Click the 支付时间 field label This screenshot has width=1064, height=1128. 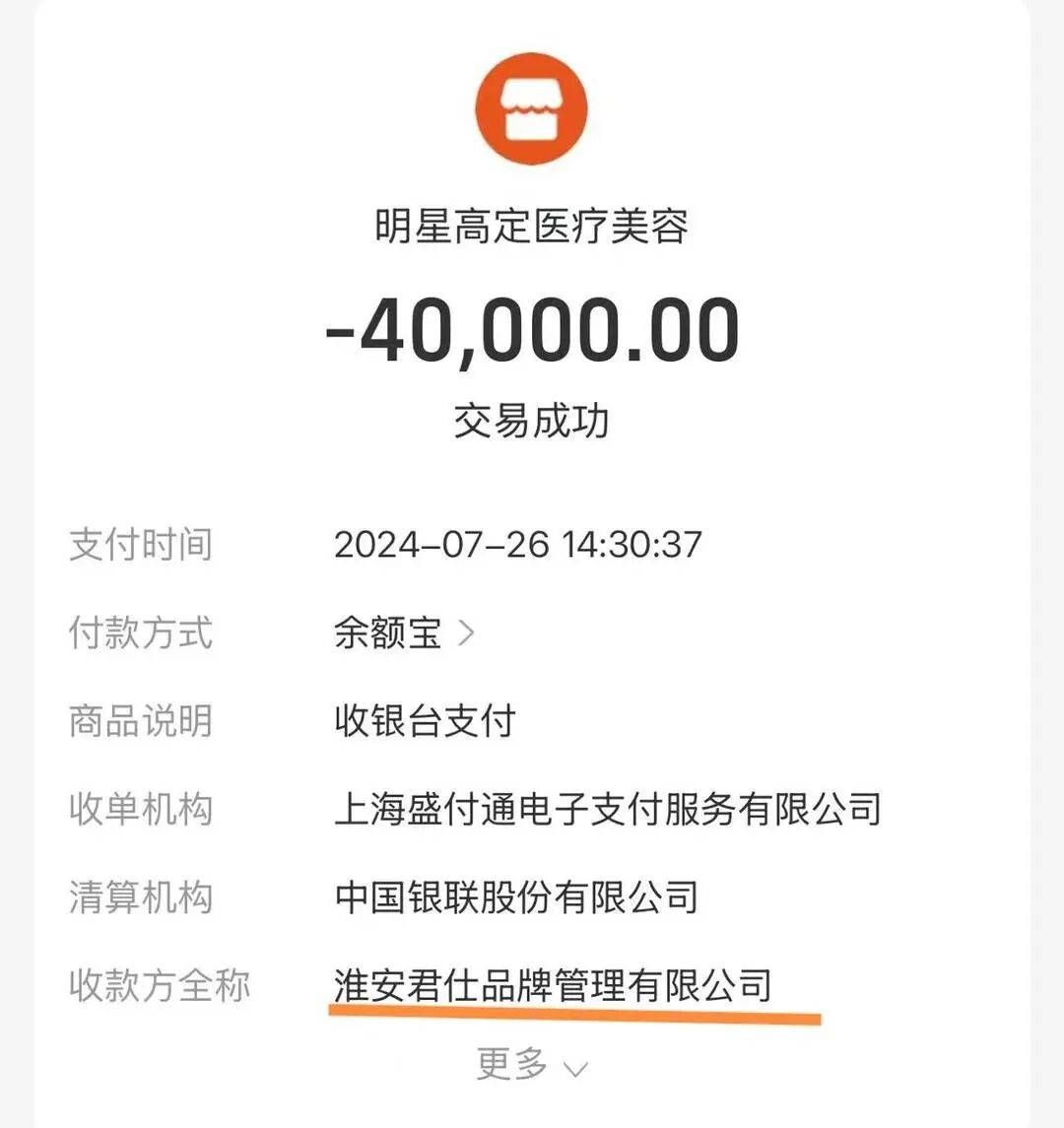[x=140, y=542]
